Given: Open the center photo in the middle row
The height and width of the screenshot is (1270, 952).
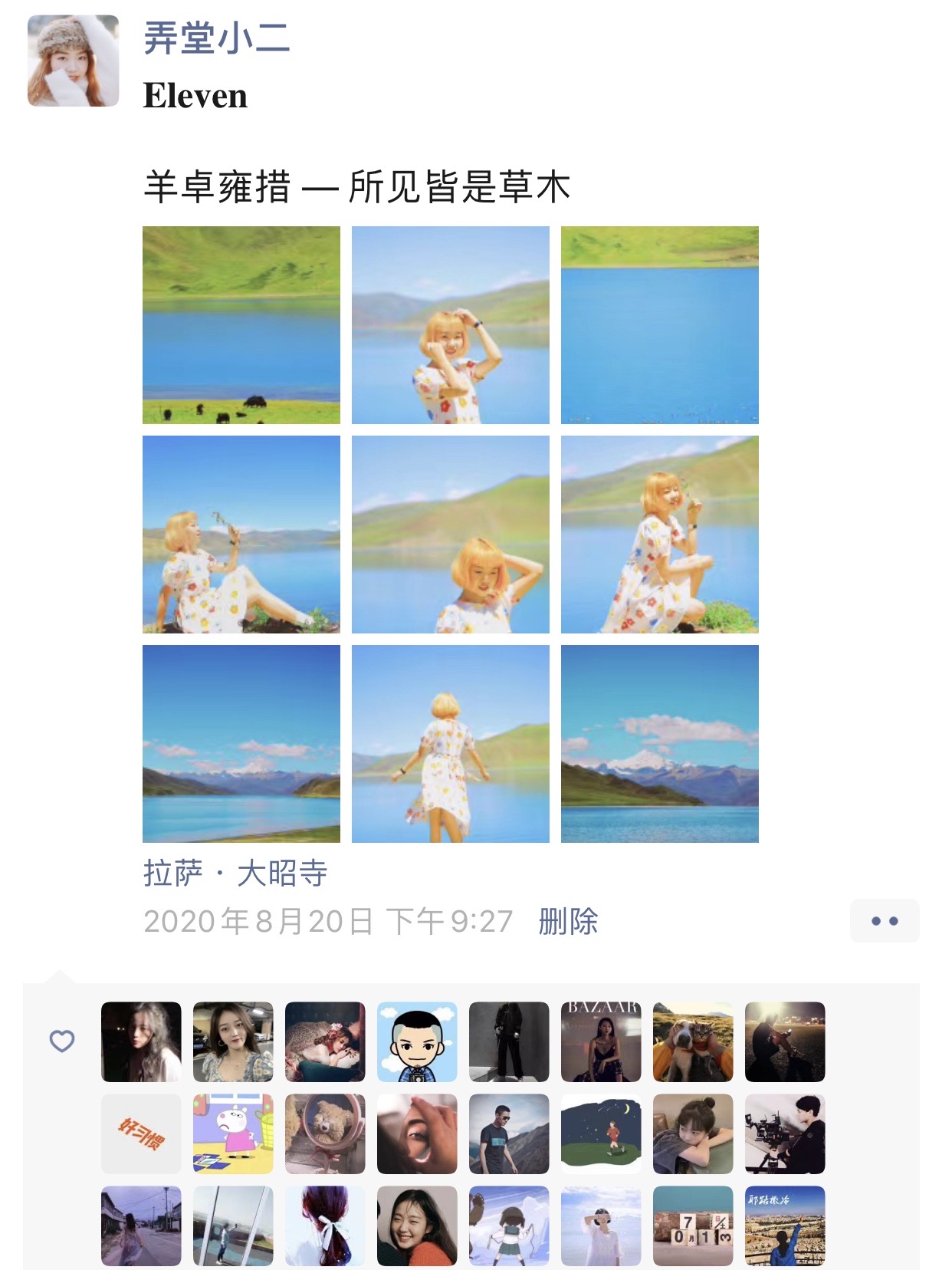Looking at the screenshot, I should point(451,535).
